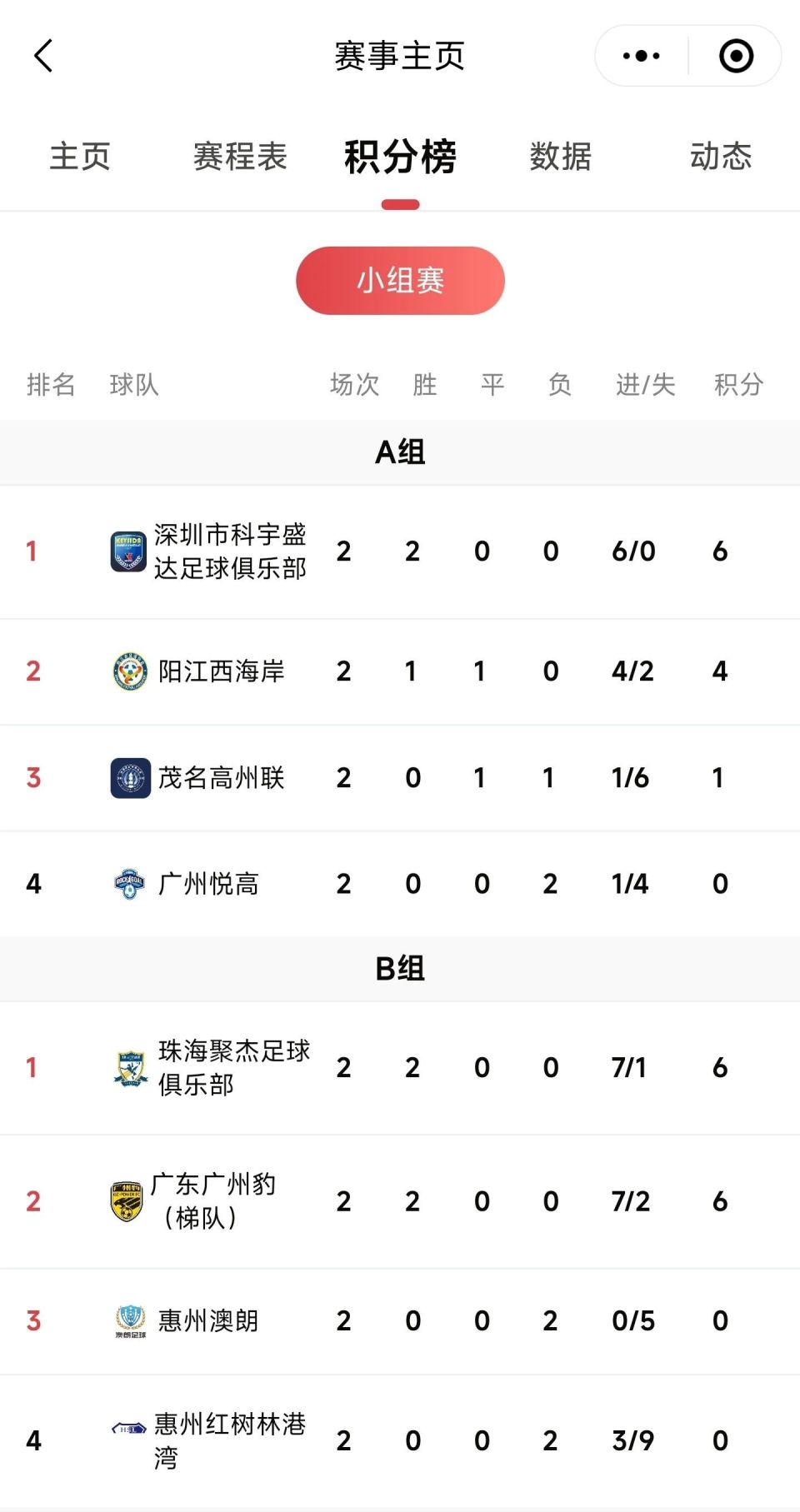Tap the 小组赛 group stage button
The height and width of the screenshot is (1512, 800).
click(x=400, y=281)
